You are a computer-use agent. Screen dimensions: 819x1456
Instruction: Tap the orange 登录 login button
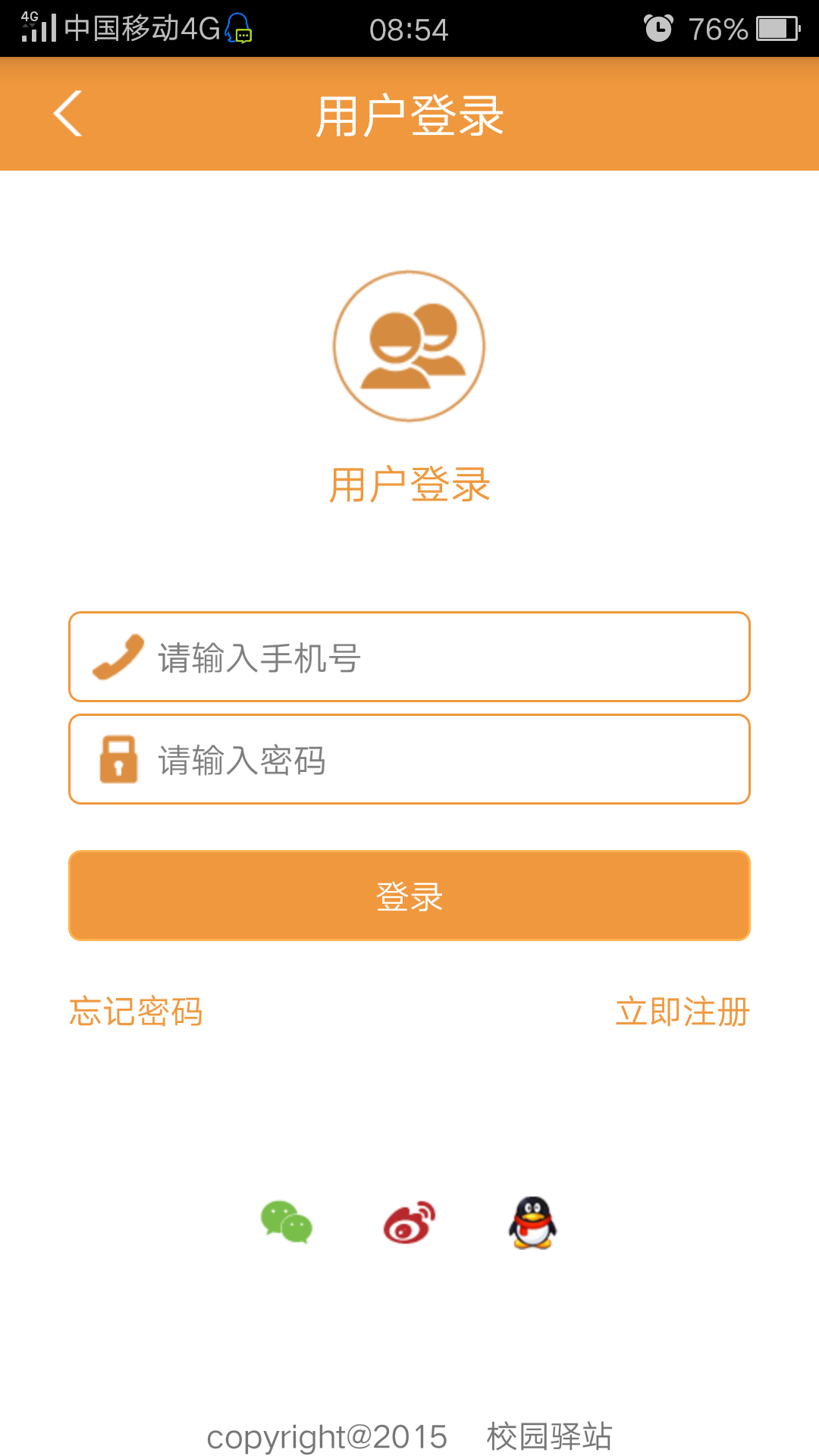coord(409,896)
